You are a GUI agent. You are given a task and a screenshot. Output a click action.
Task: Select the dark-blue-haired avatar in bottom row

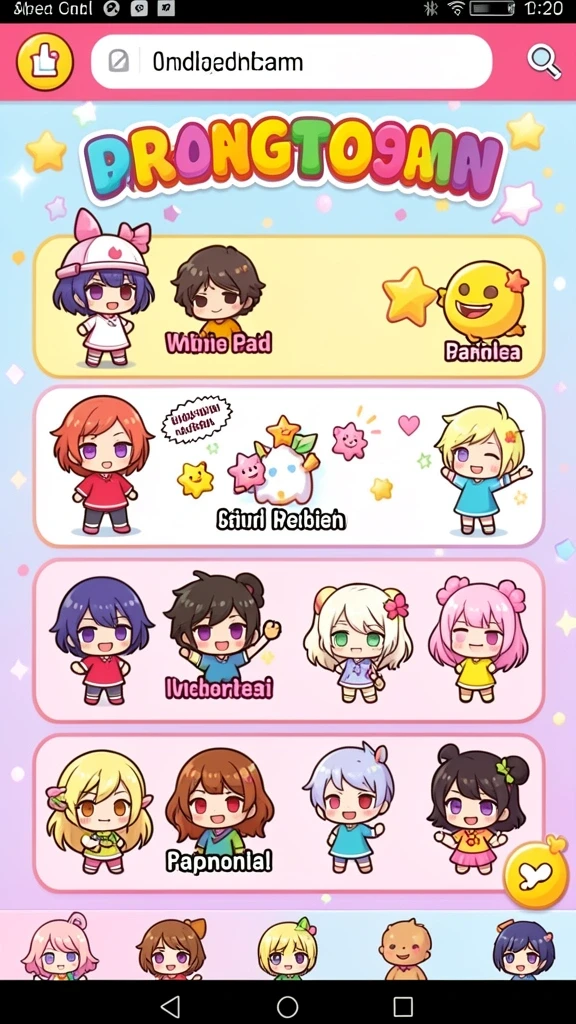coord(523,949)
